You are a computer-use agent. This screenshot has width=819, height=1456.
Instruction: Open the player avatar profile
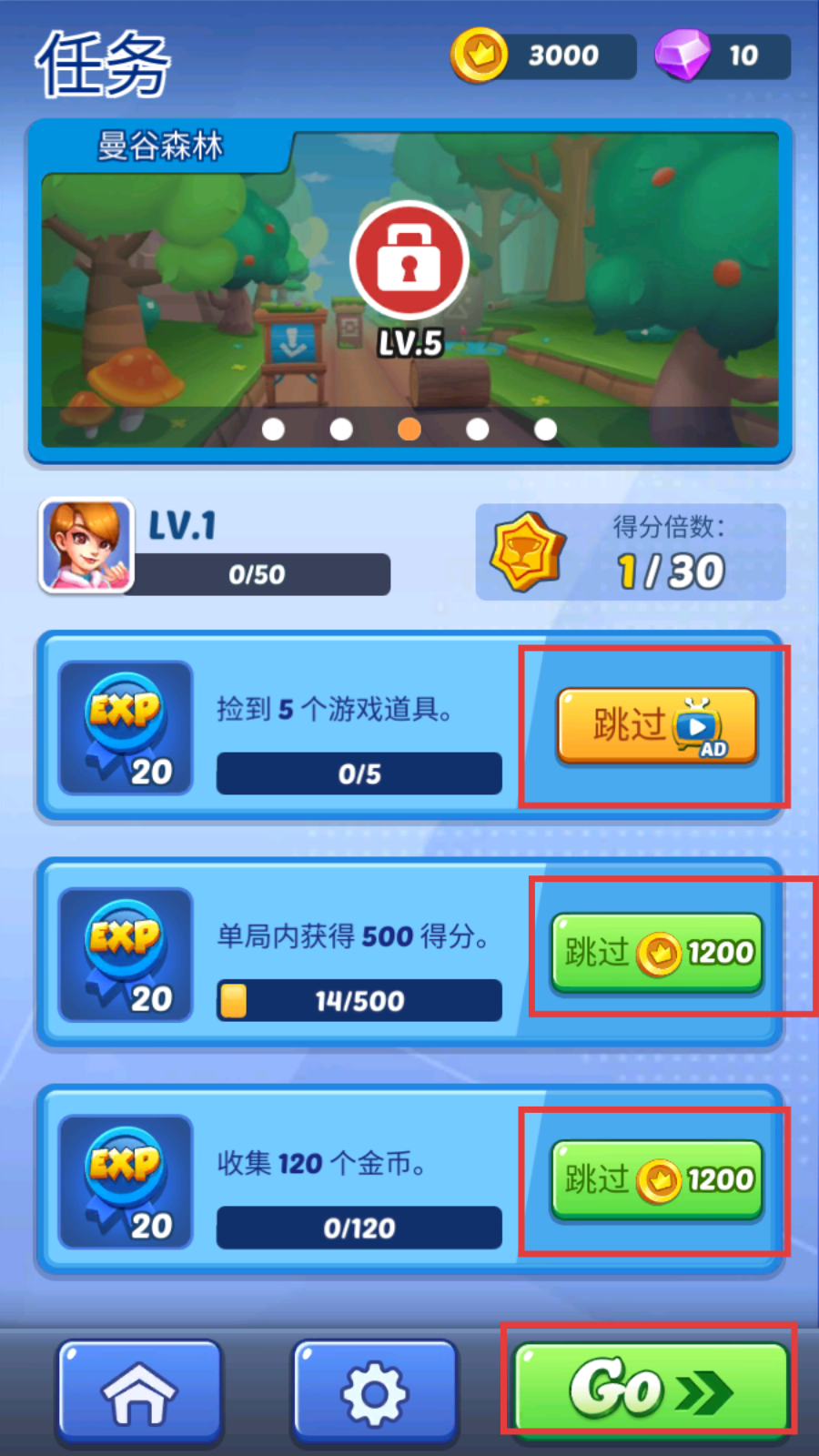tap(86, 546)
